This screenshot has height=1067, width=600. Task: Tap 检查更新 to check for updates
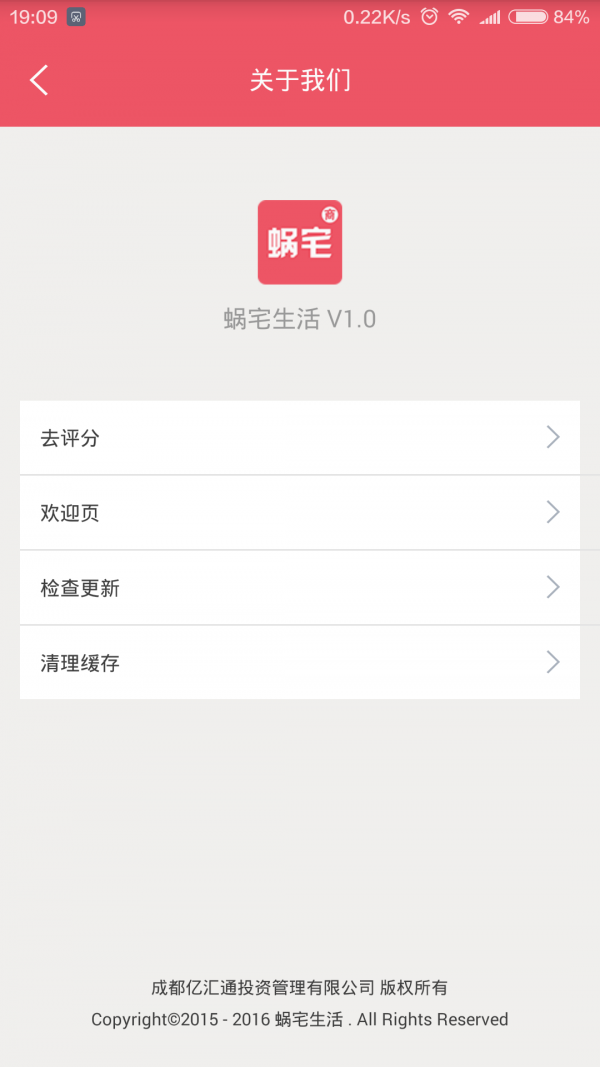coord(300,588)
